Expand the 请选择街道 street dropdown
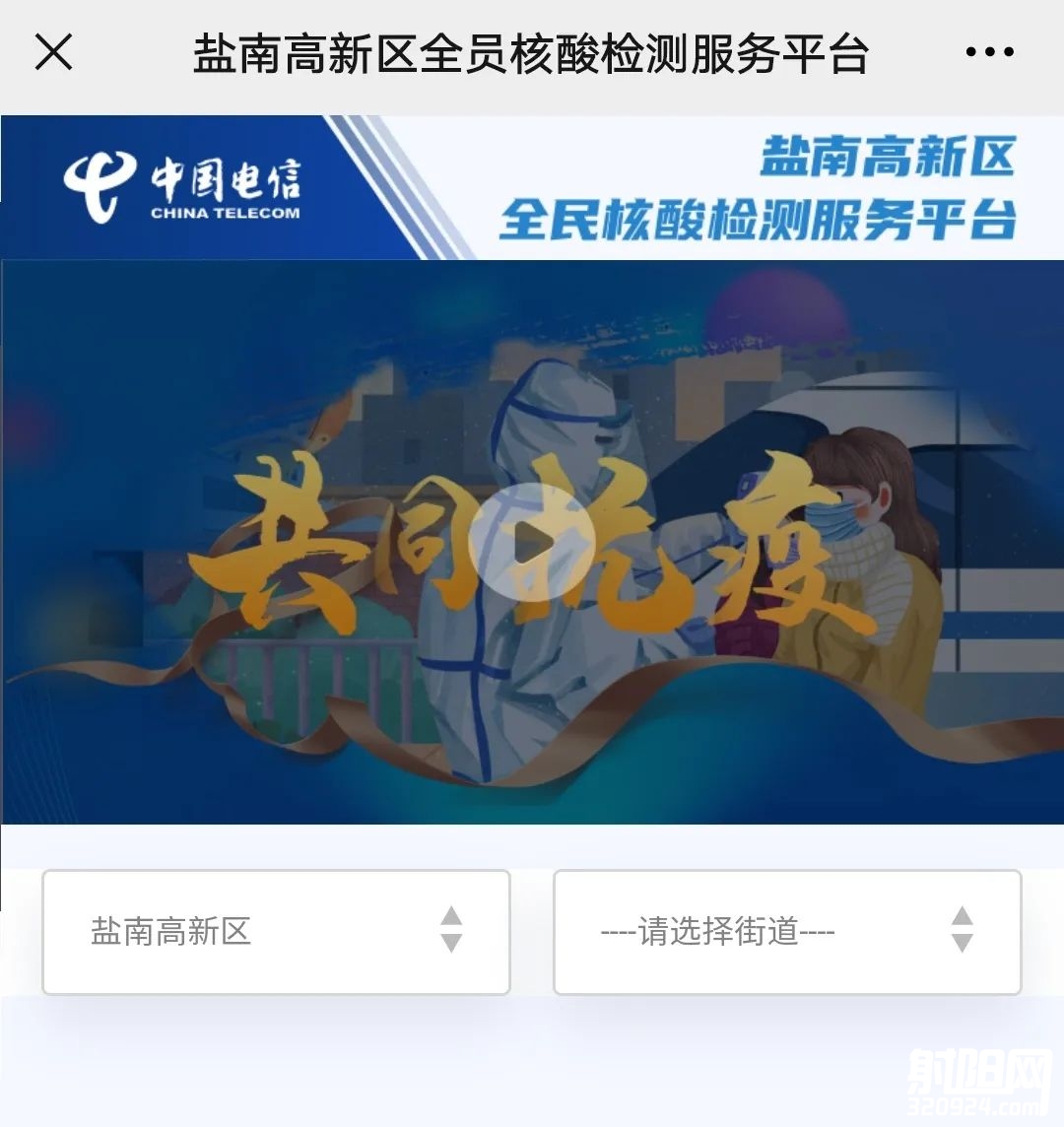 click(787, 932)
